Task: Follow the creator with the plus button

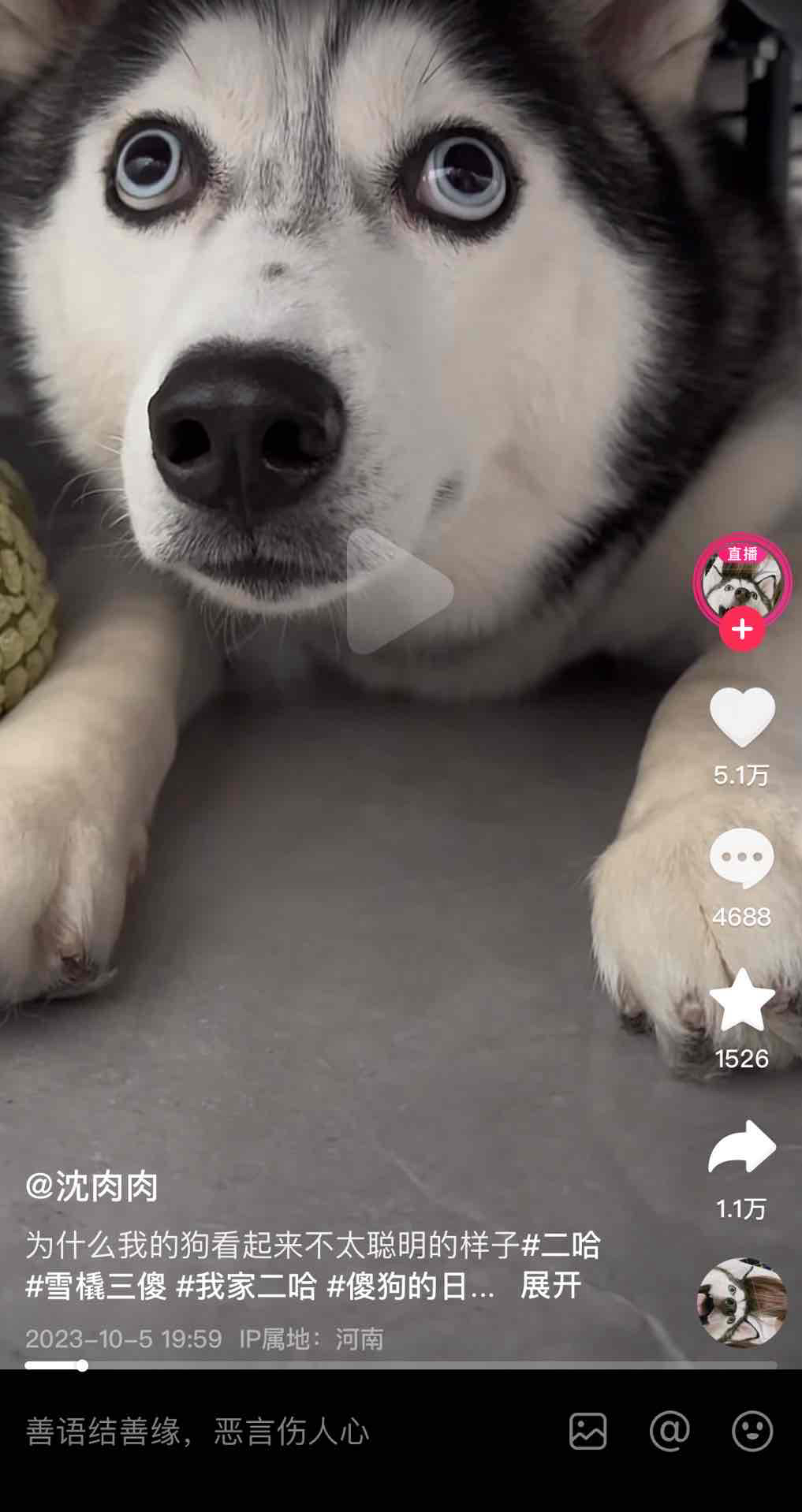Action: (x=741, y=629)
